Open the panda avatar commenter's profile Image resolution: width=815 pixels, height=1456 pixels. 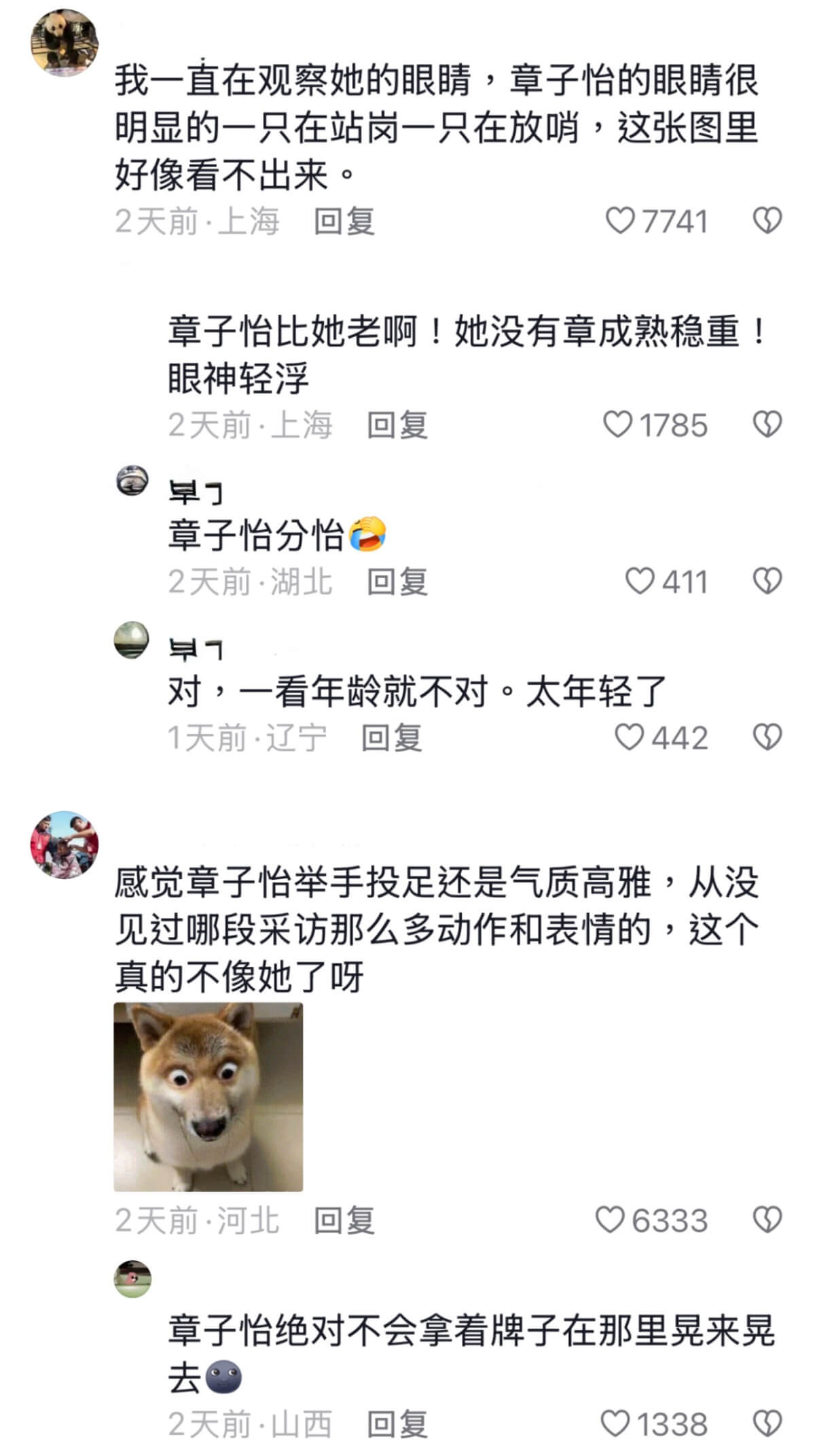pos(65,43)
